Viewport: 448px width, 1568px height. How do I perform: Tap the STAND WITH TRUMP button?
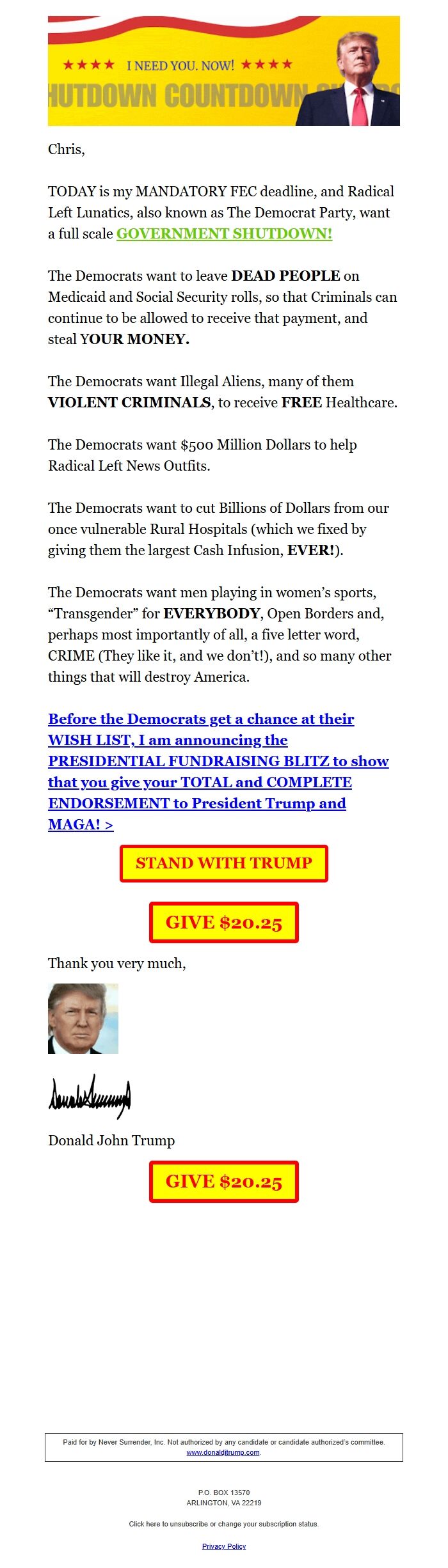(x=224, y=863)
